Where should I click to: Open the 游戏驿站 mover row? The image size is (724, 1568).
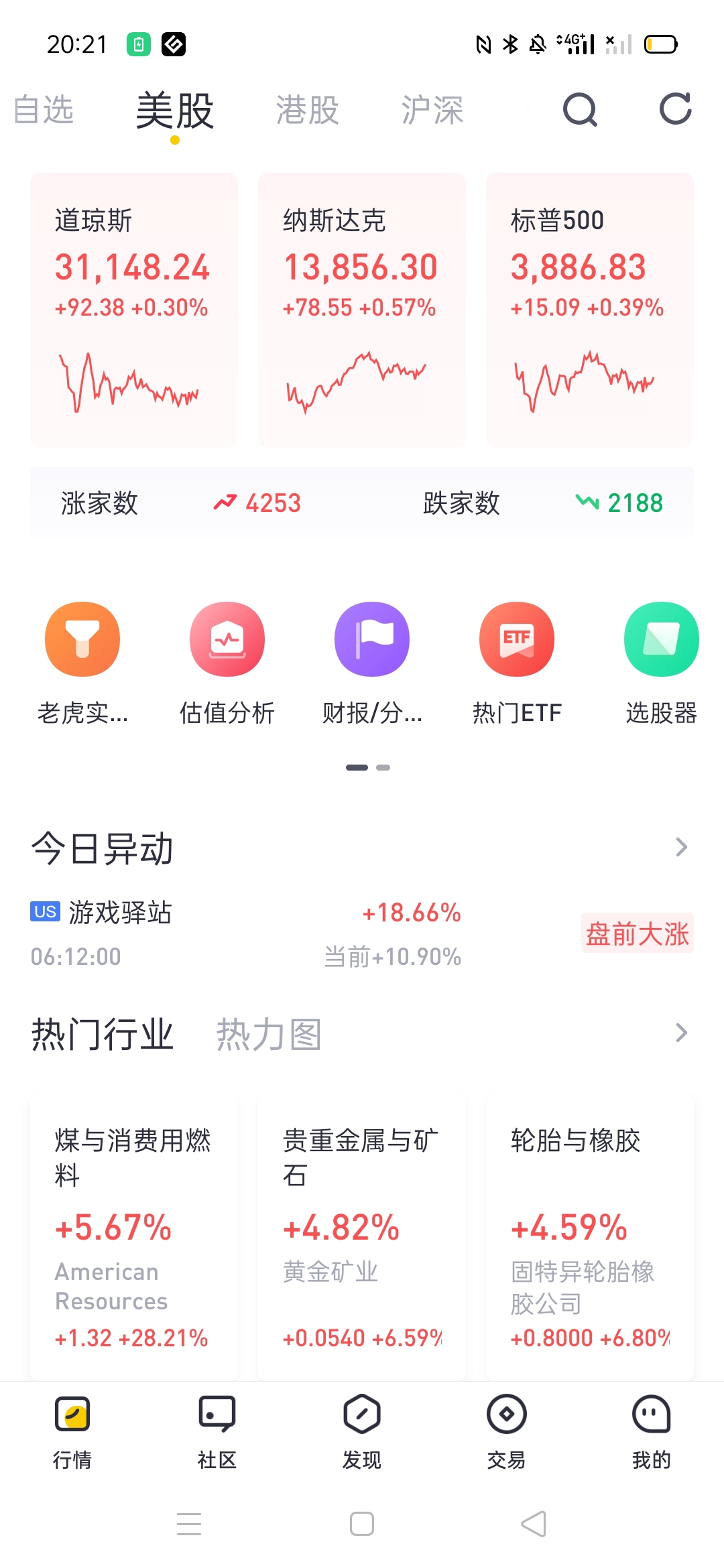pos(362,934)
